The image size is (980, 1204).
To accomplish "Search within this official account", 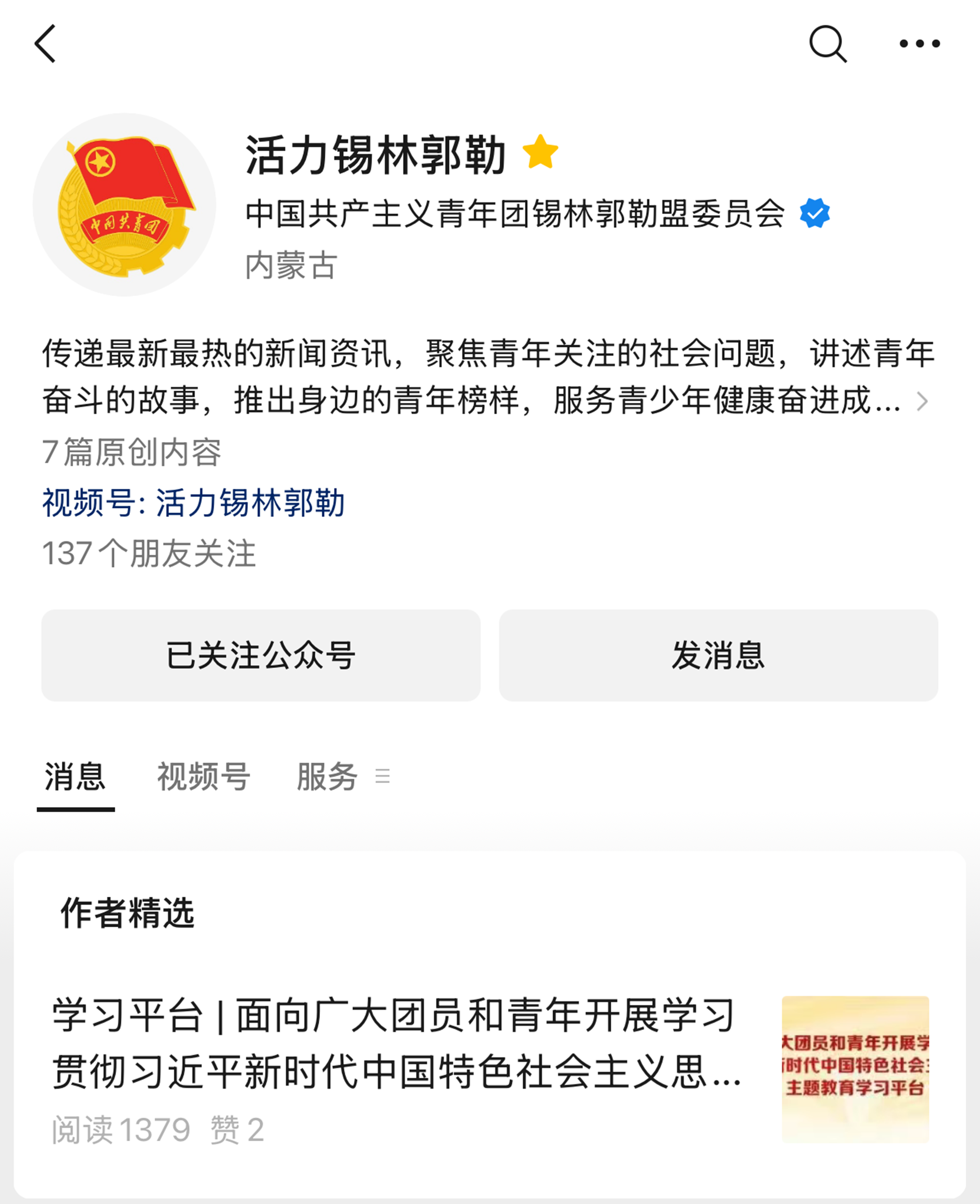I will tap(827, 43).
